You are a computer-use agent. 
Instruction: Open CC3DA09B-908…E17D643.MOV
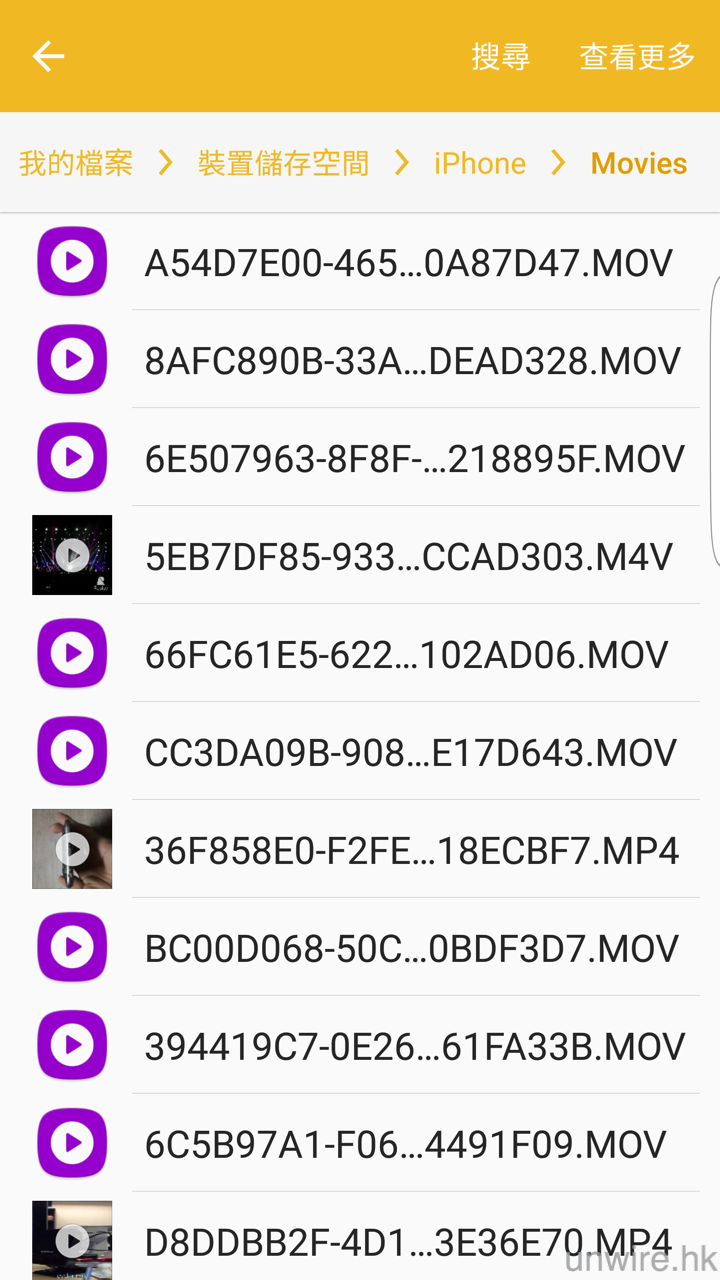tap(410, 753)
